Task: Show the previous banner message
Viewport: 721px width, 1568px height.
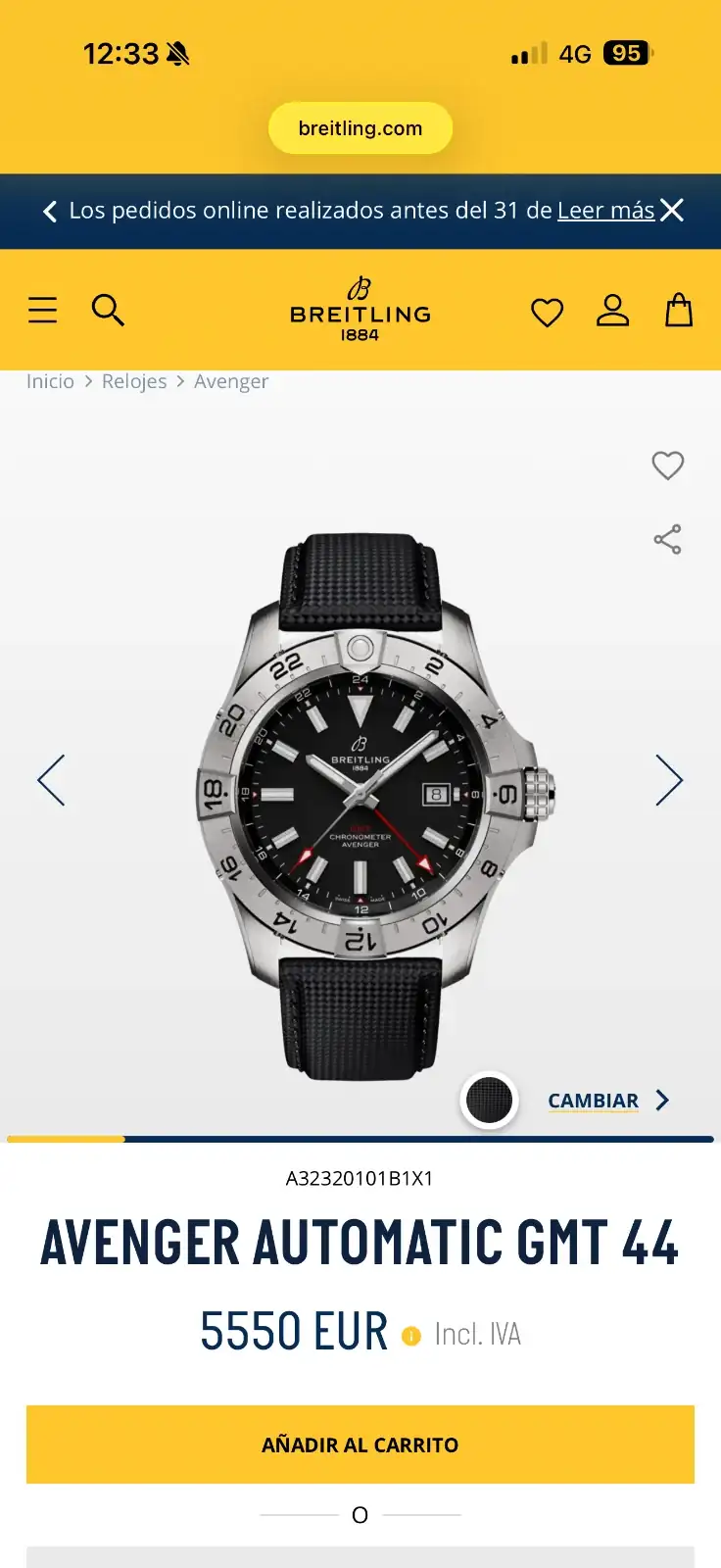Action: (x=50, y=211)
